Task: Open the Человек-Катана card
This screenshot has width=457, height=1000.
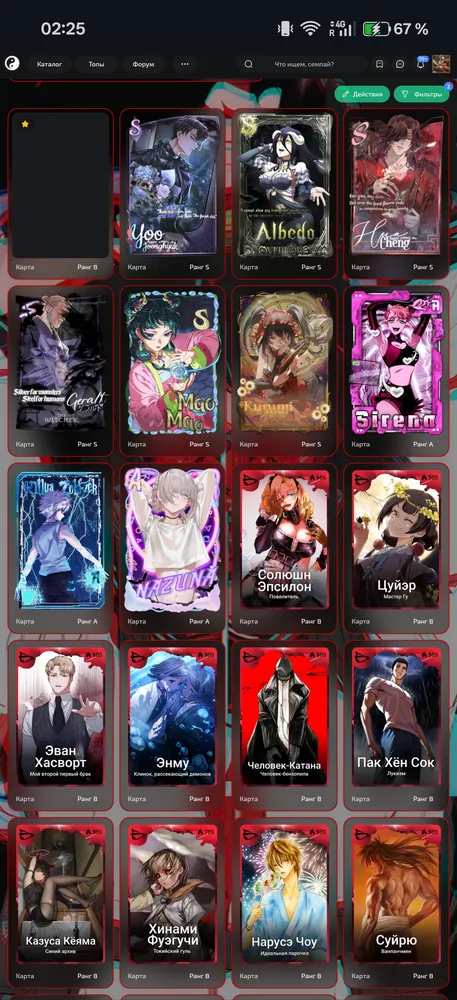Action: coord(284,725)
